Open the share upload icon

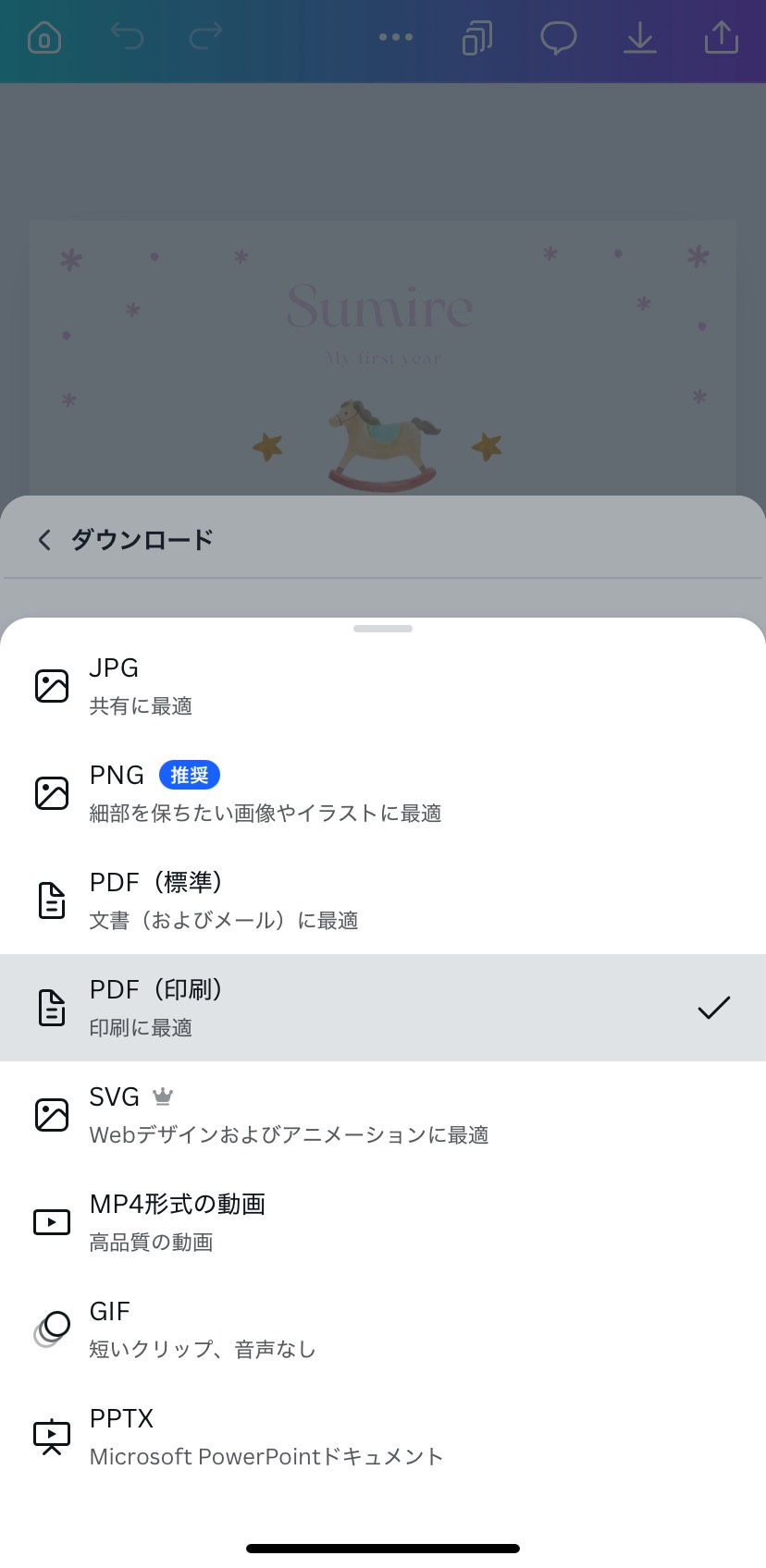pos(721,38)
